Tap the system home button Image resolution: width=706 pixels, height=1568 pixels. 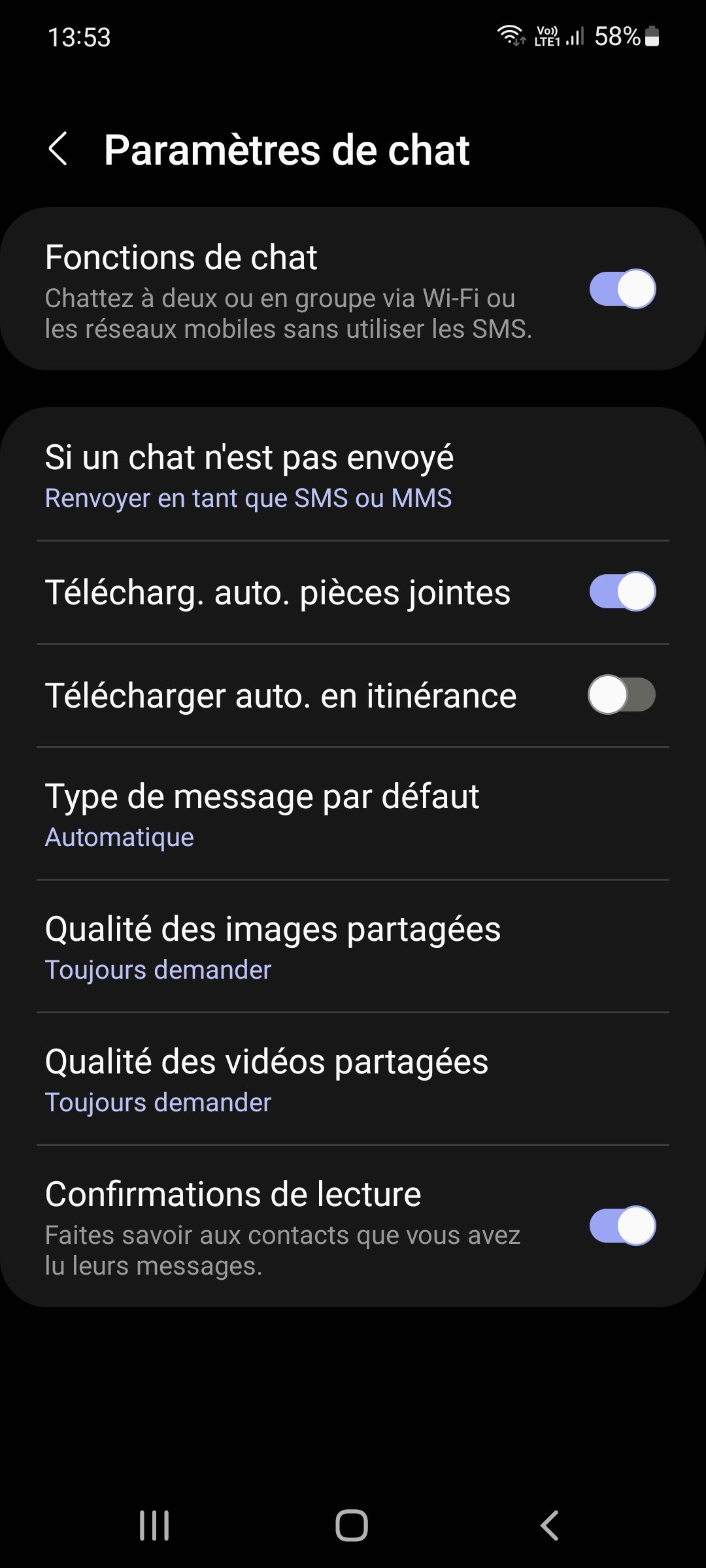[x=352, y=1526]
